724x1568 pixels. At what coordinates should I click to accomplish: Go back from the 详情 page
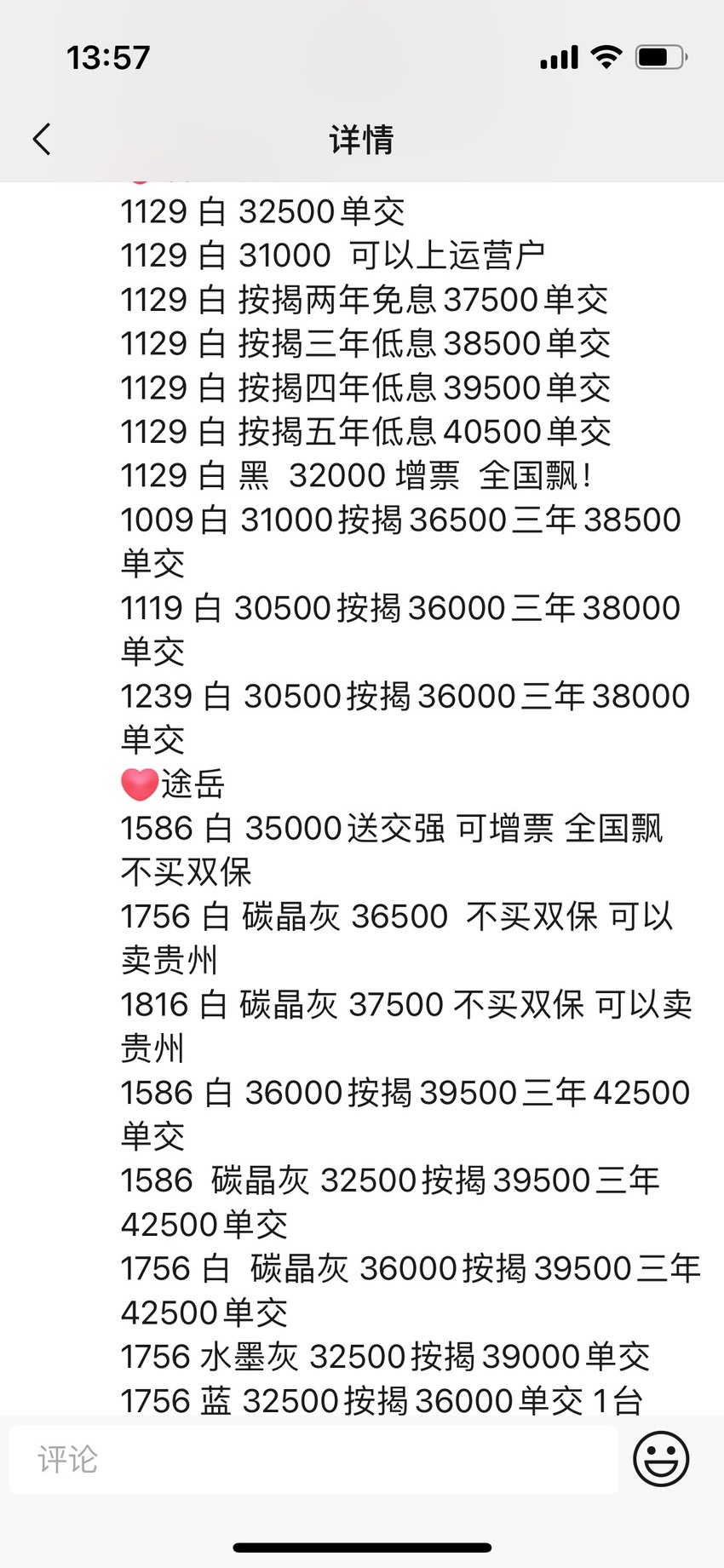(41, 139)
